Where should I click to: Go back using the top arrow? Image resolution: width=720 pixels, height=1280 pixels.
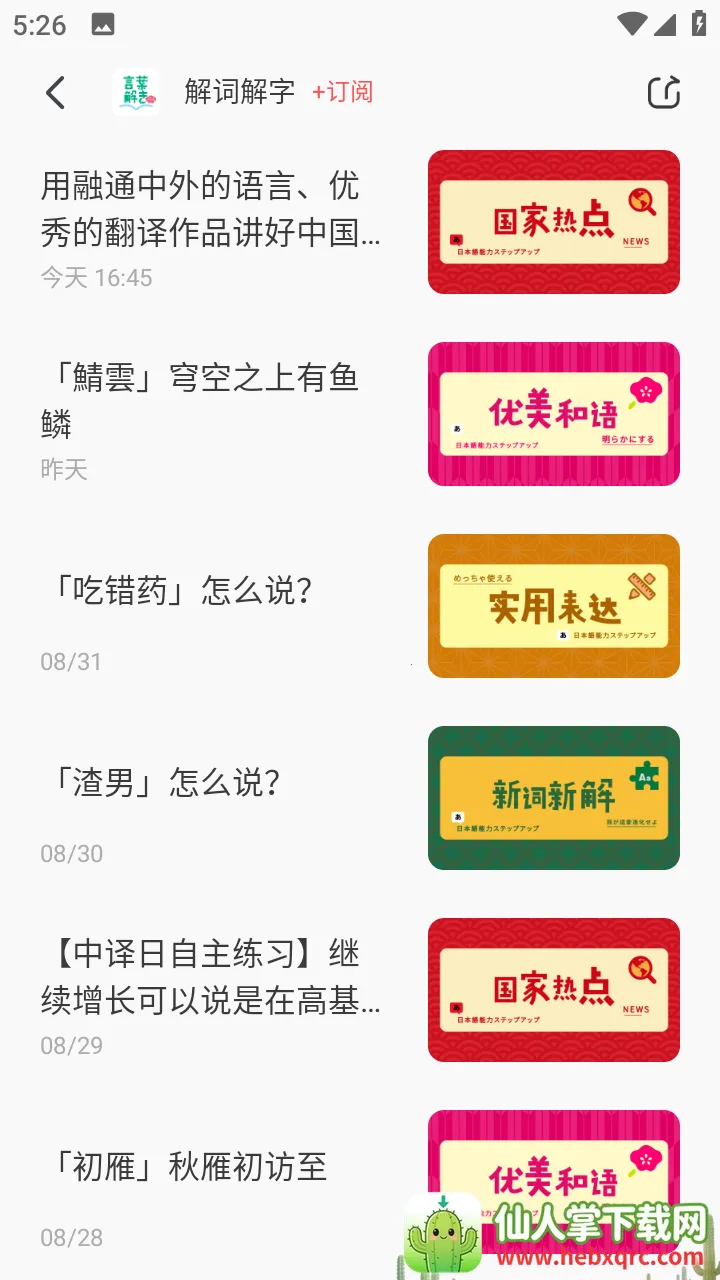55,93
